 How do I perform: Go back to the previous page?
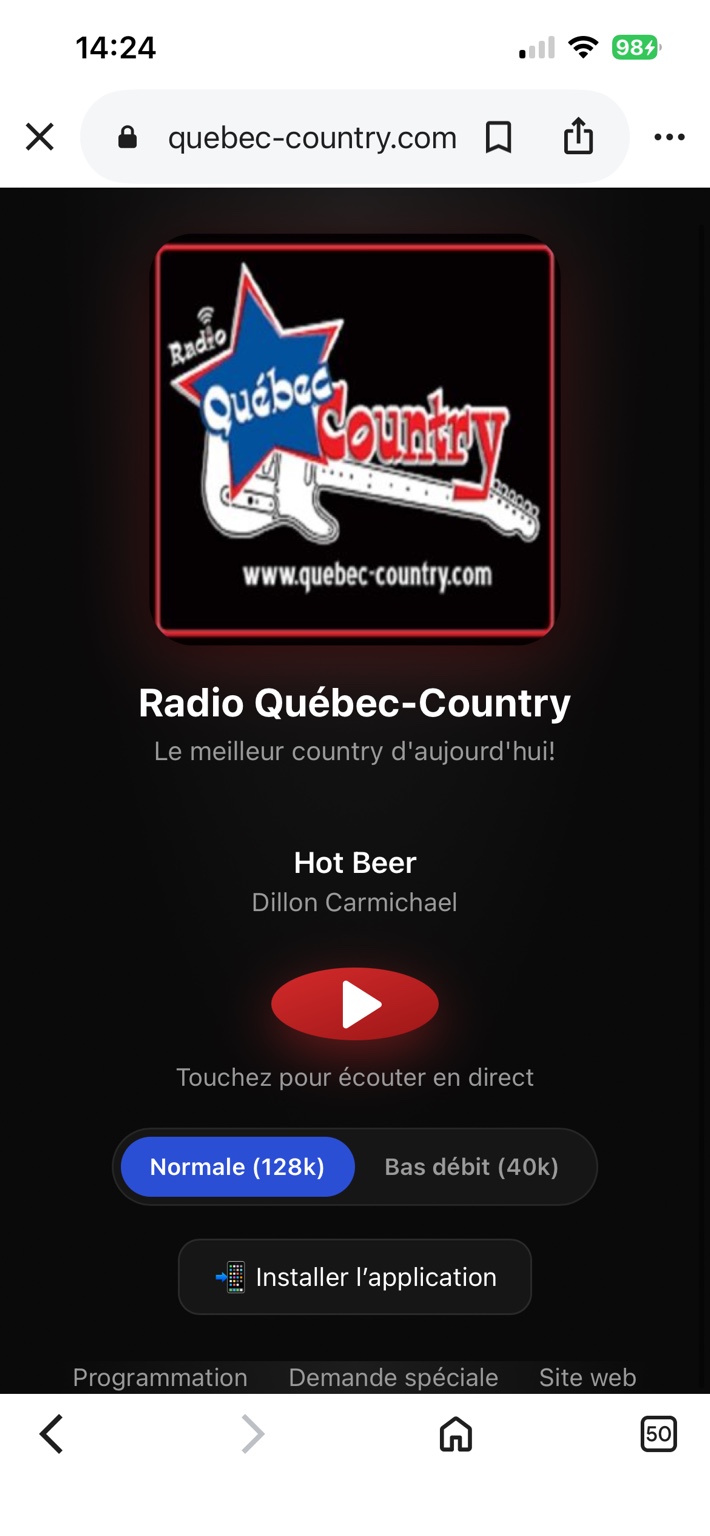[51, 1434]
